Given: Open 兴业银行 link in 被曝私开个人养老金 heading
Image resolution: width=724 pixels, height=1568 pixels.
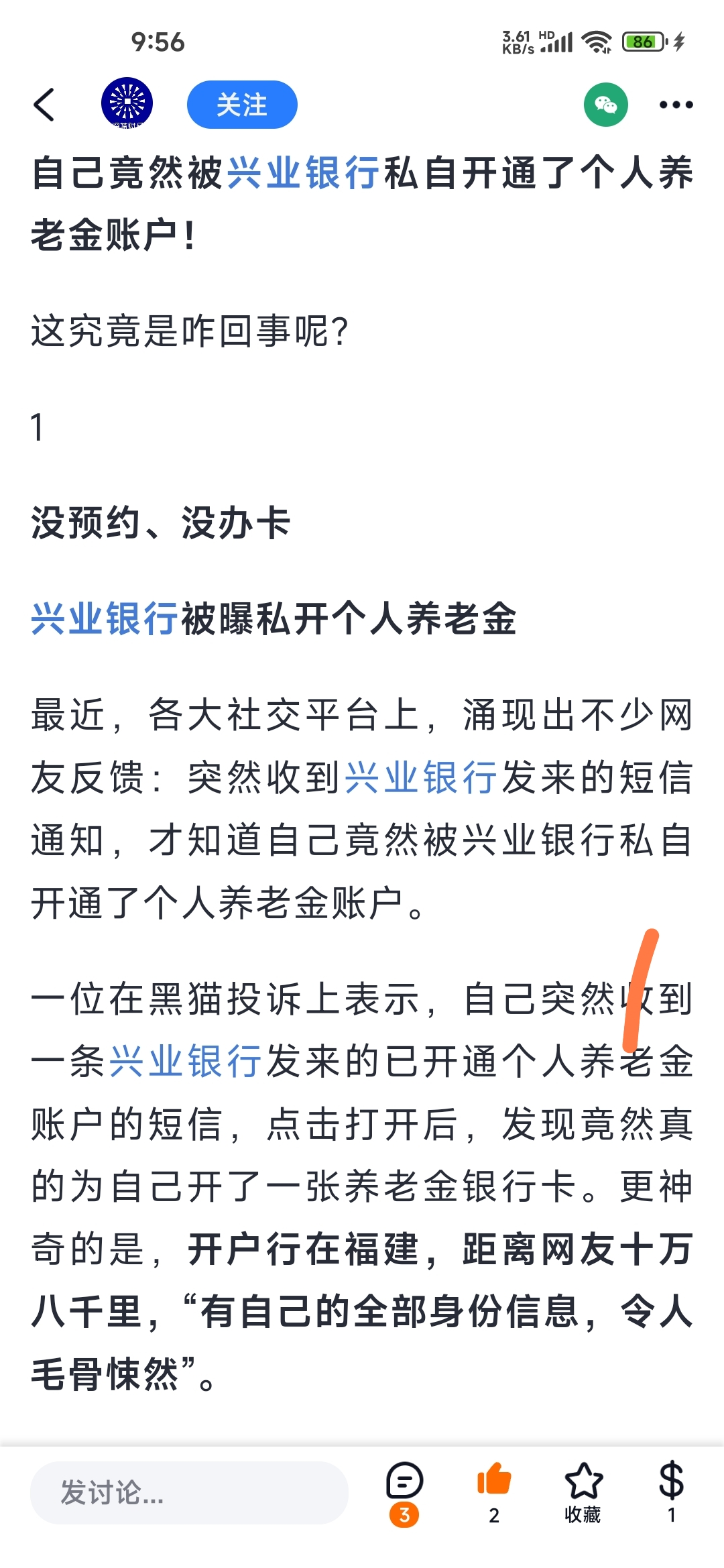Looking at the screenshot, I should pyautogui.click(x=105, y=618).
